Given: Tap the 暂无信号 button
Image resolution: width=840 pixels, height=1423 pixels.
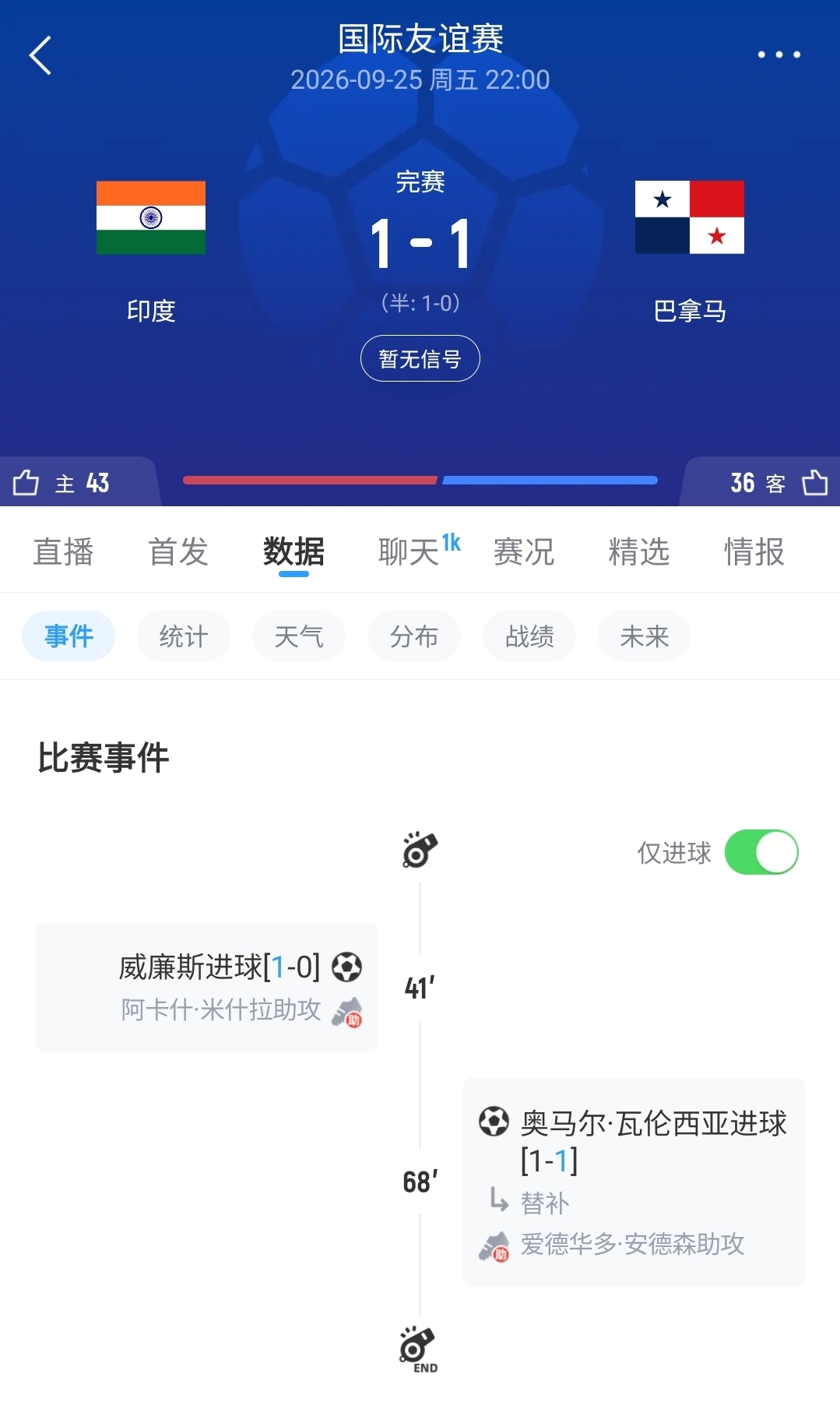Looking at the screenshot, I should 420,358.
